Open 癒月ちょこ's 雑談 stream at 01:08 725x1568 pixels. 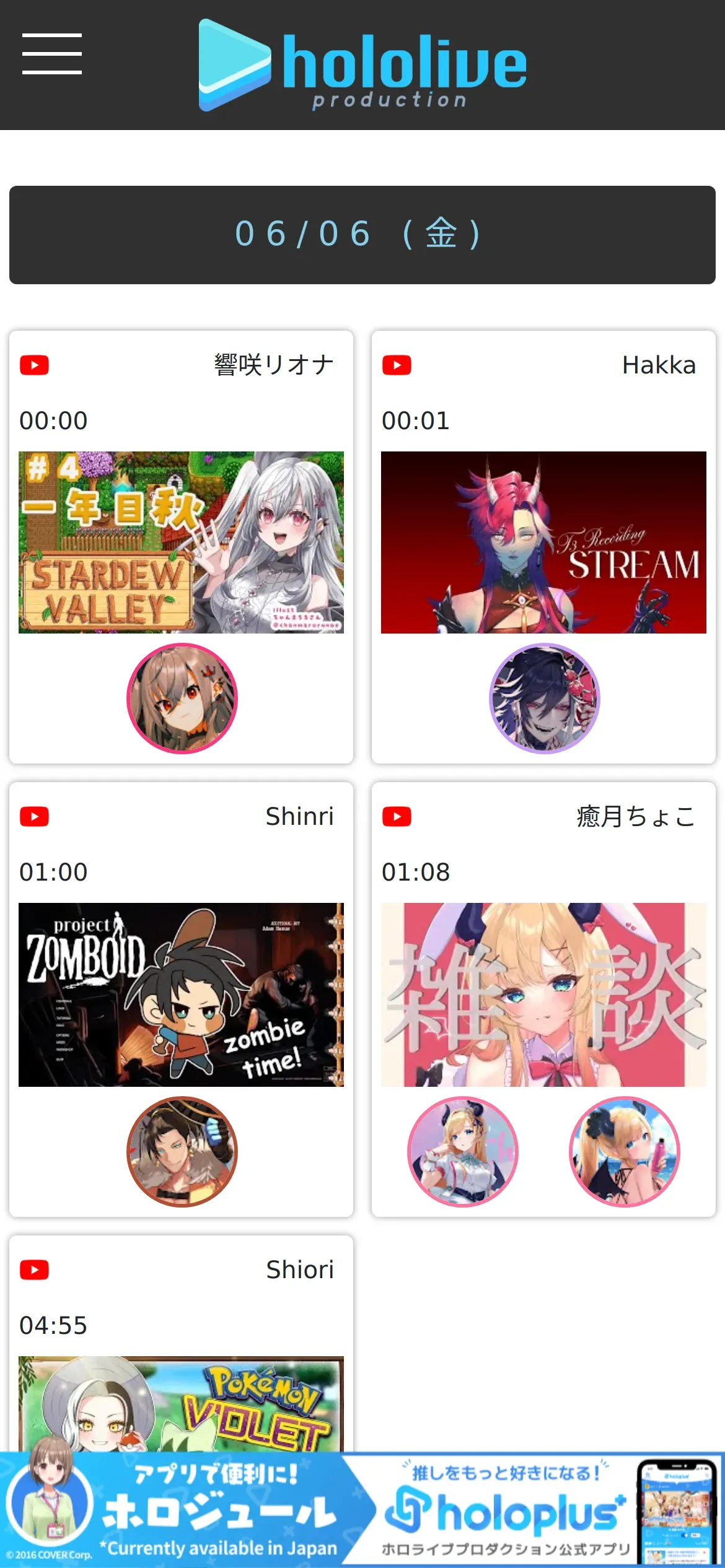click(x=543, y=994)
